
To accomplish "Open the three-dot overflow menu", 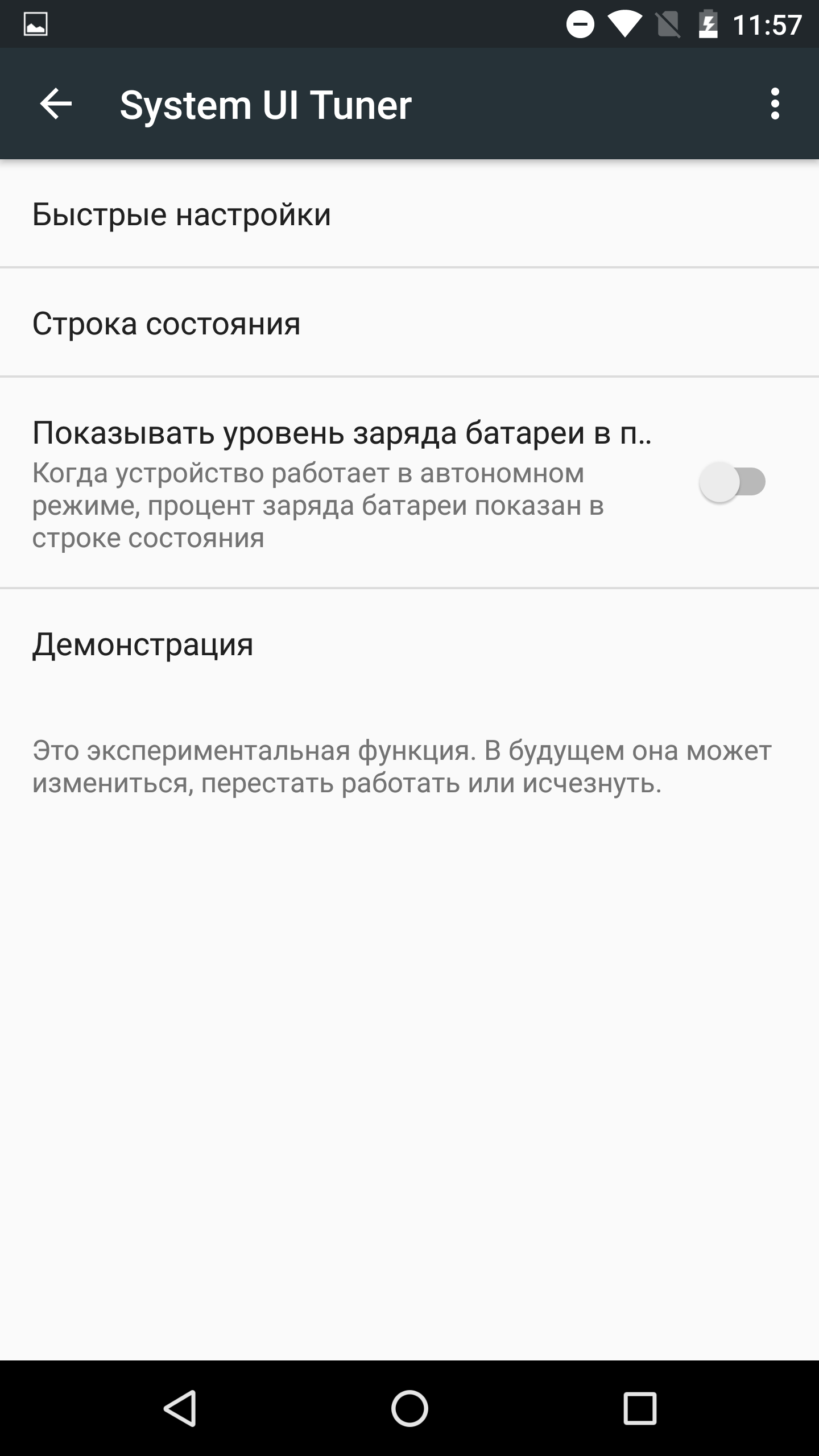I will [775, 104].
